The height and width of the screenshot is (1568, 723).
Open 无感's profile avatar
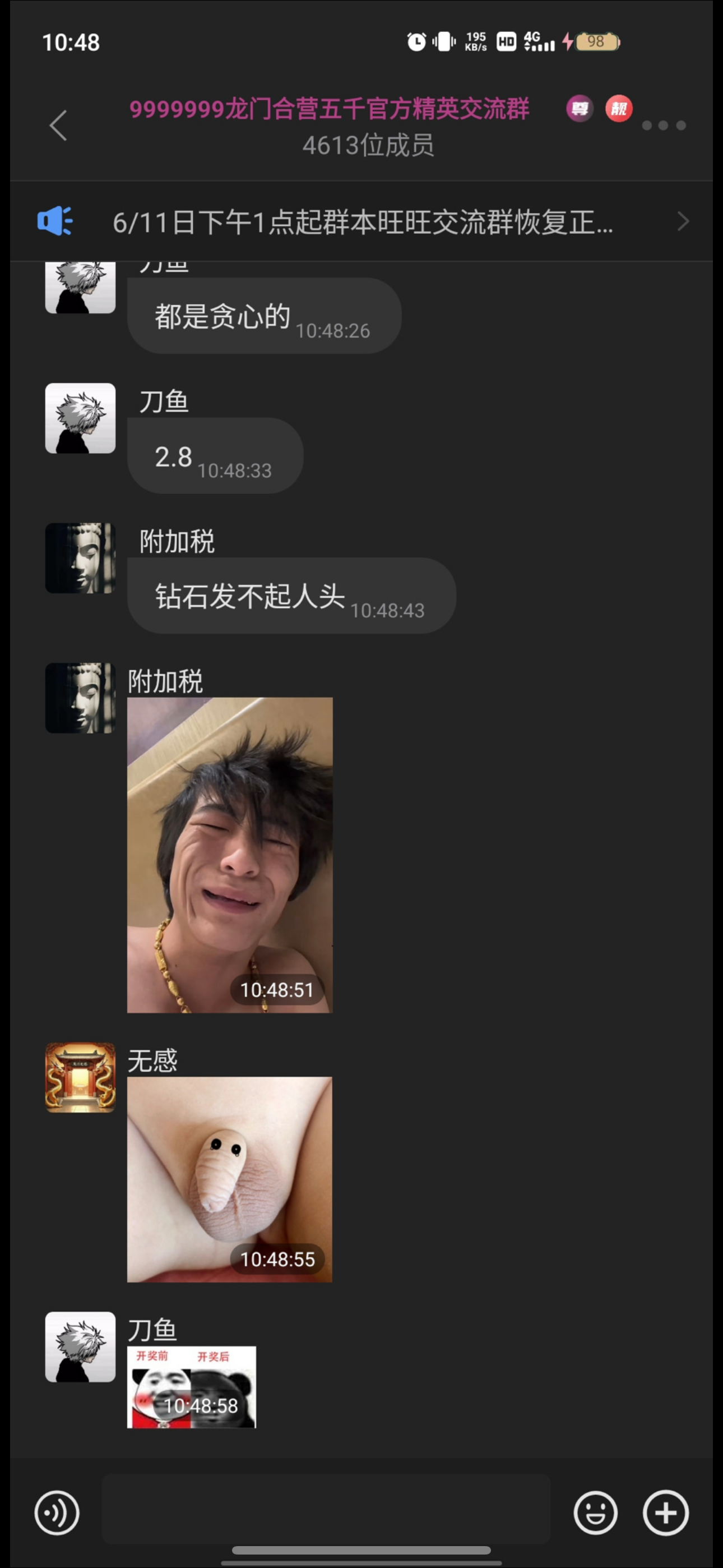[80, 1077]
